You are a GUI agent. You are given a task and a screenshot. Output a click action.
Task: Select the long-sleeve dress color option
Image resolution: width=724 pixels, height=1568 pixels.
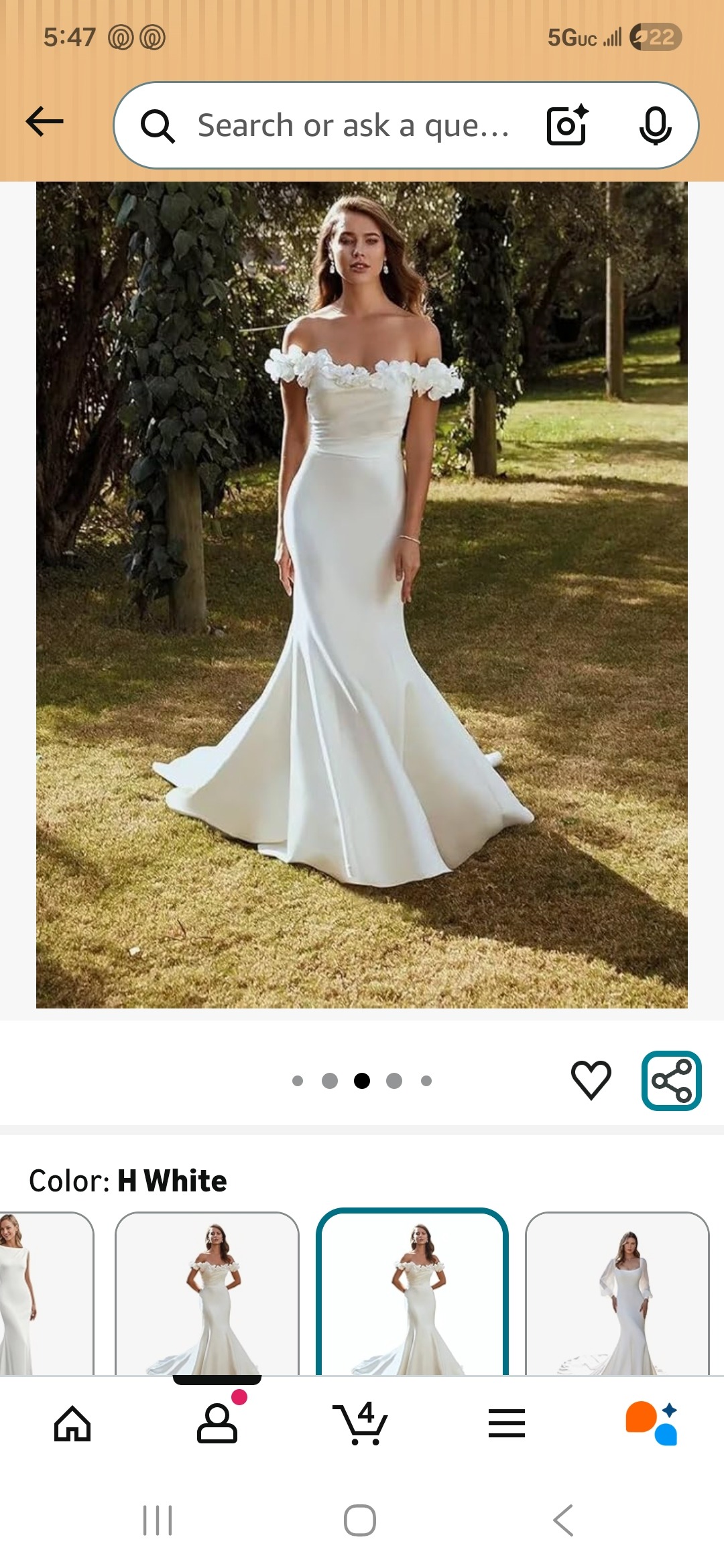[x=617, y=1295]
